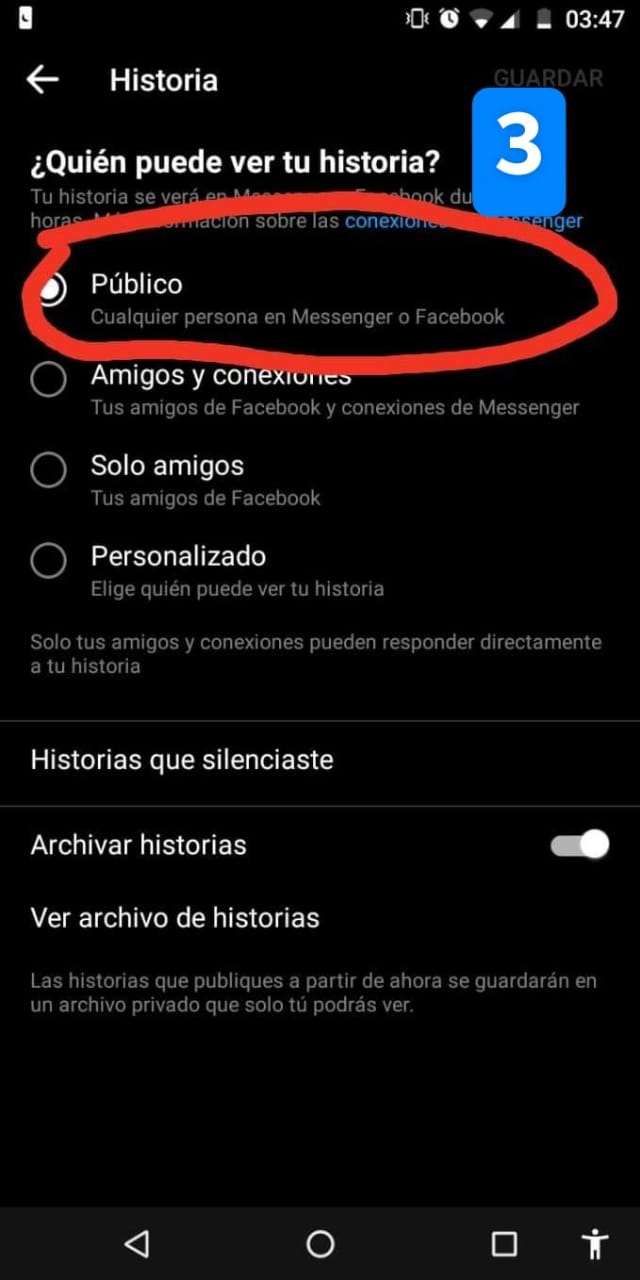Open Historias que silenciaste
Screen dimensions: 640x1280
182,760
